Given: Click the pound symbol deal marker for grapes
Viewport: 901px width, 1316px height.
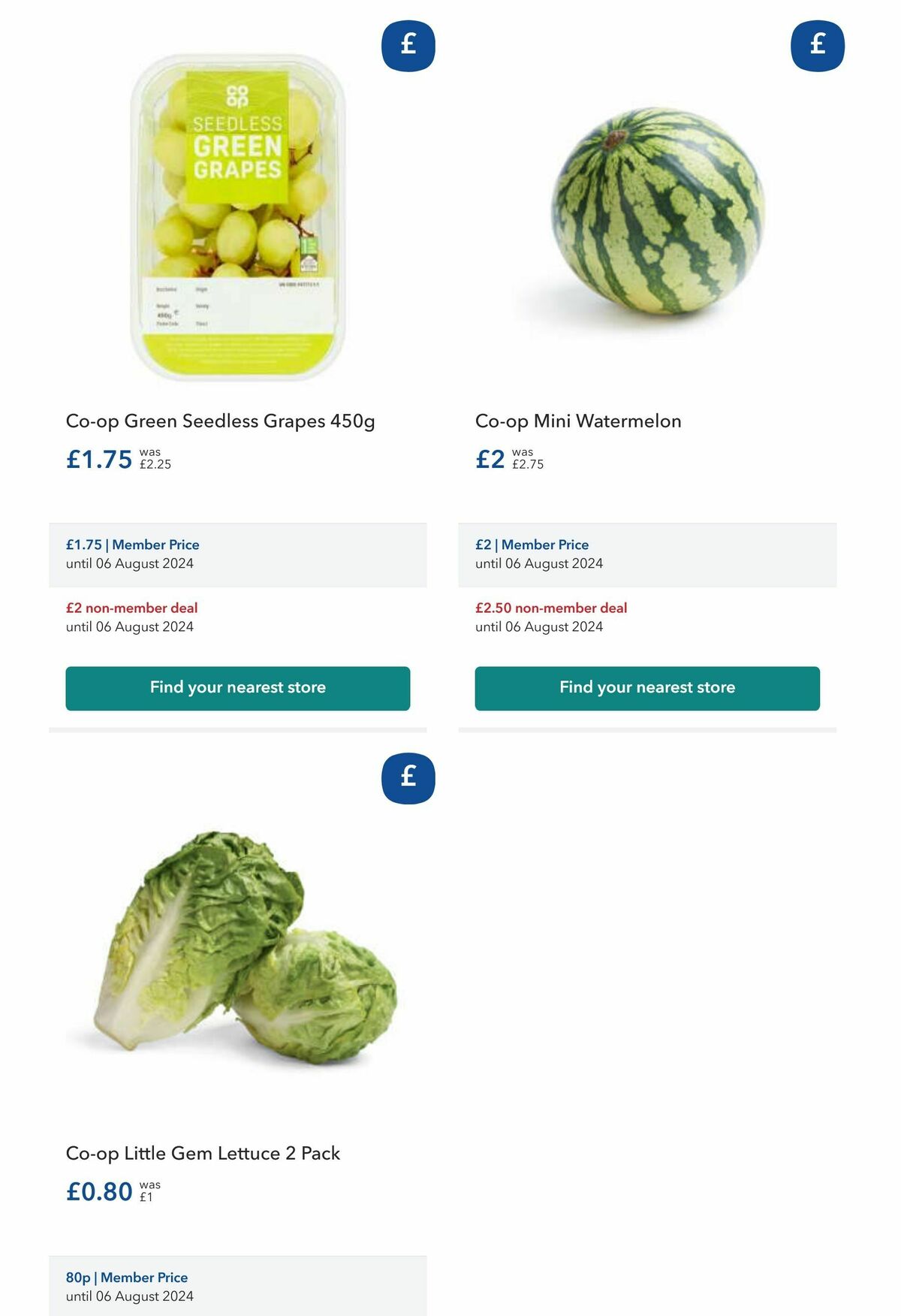Looking at the screenshot, I should [407, 44].
